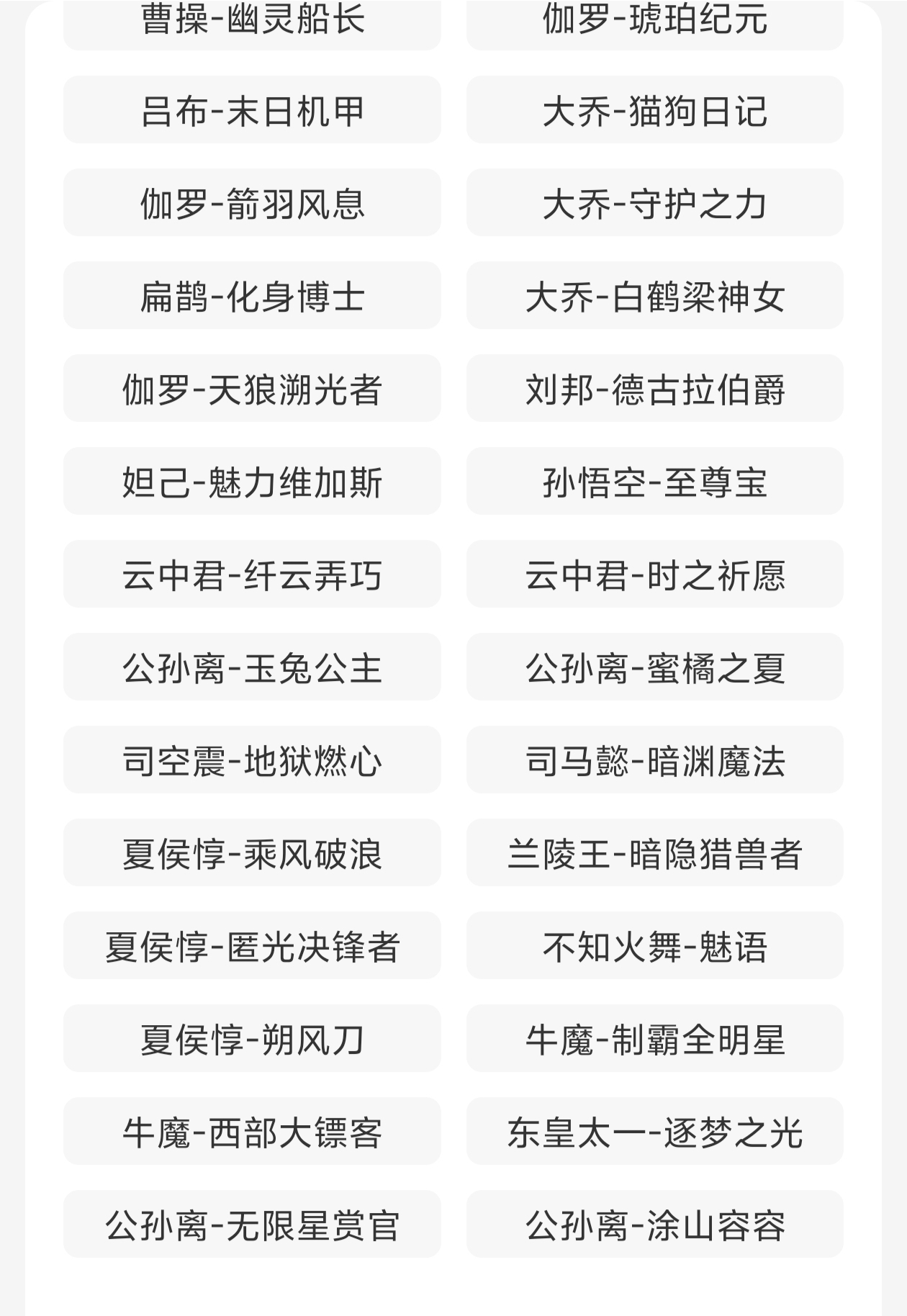This screenshot has width=907, height=1316.
Task: Select the 司马懿-暗渊魔法 chip
Action: pyautogui.click(x=654, y=760)
